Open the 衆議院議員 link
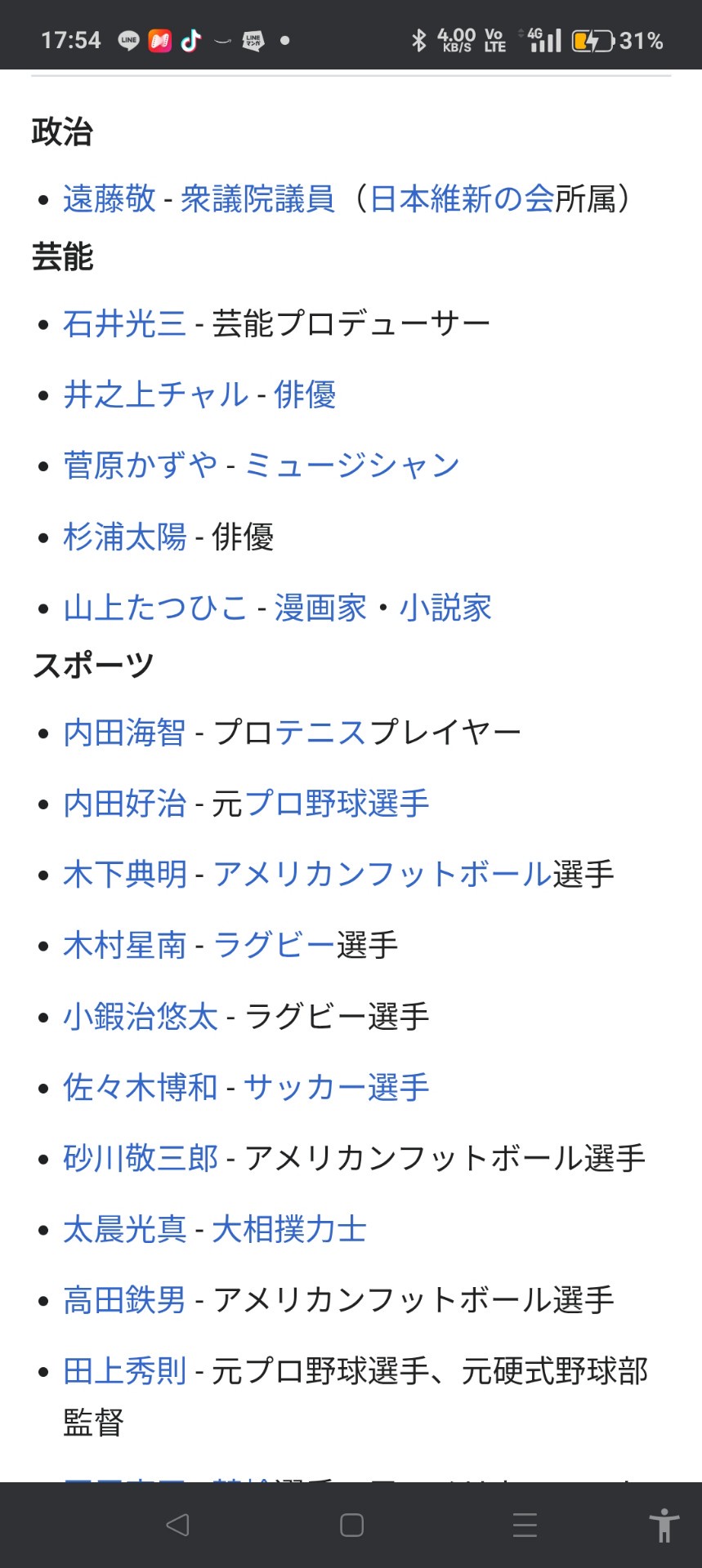 pos(257,198)
